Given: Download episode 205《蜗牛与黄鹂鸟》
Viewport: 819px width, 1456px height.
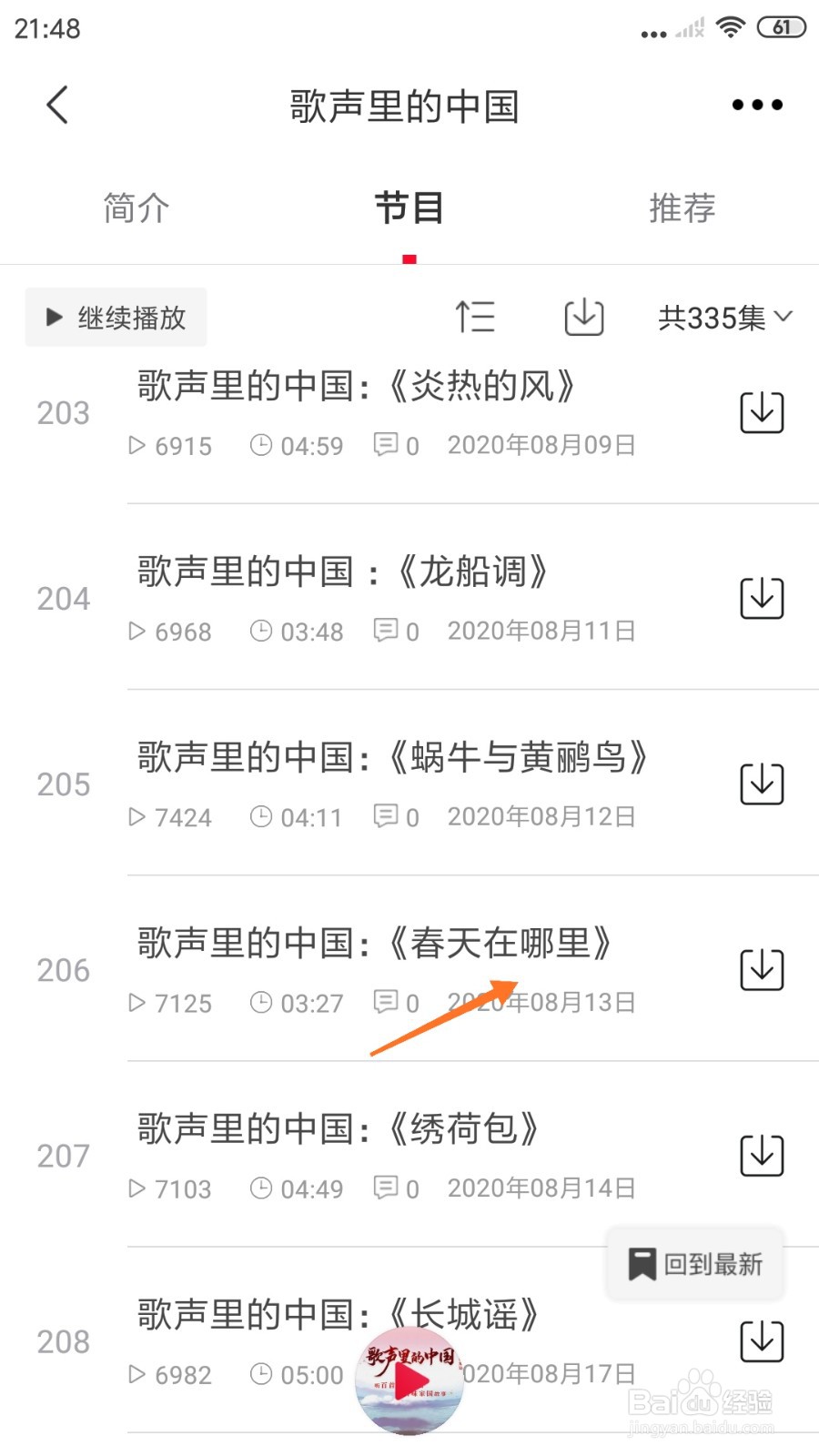Looking at the screenshot, I should [762, 783].
